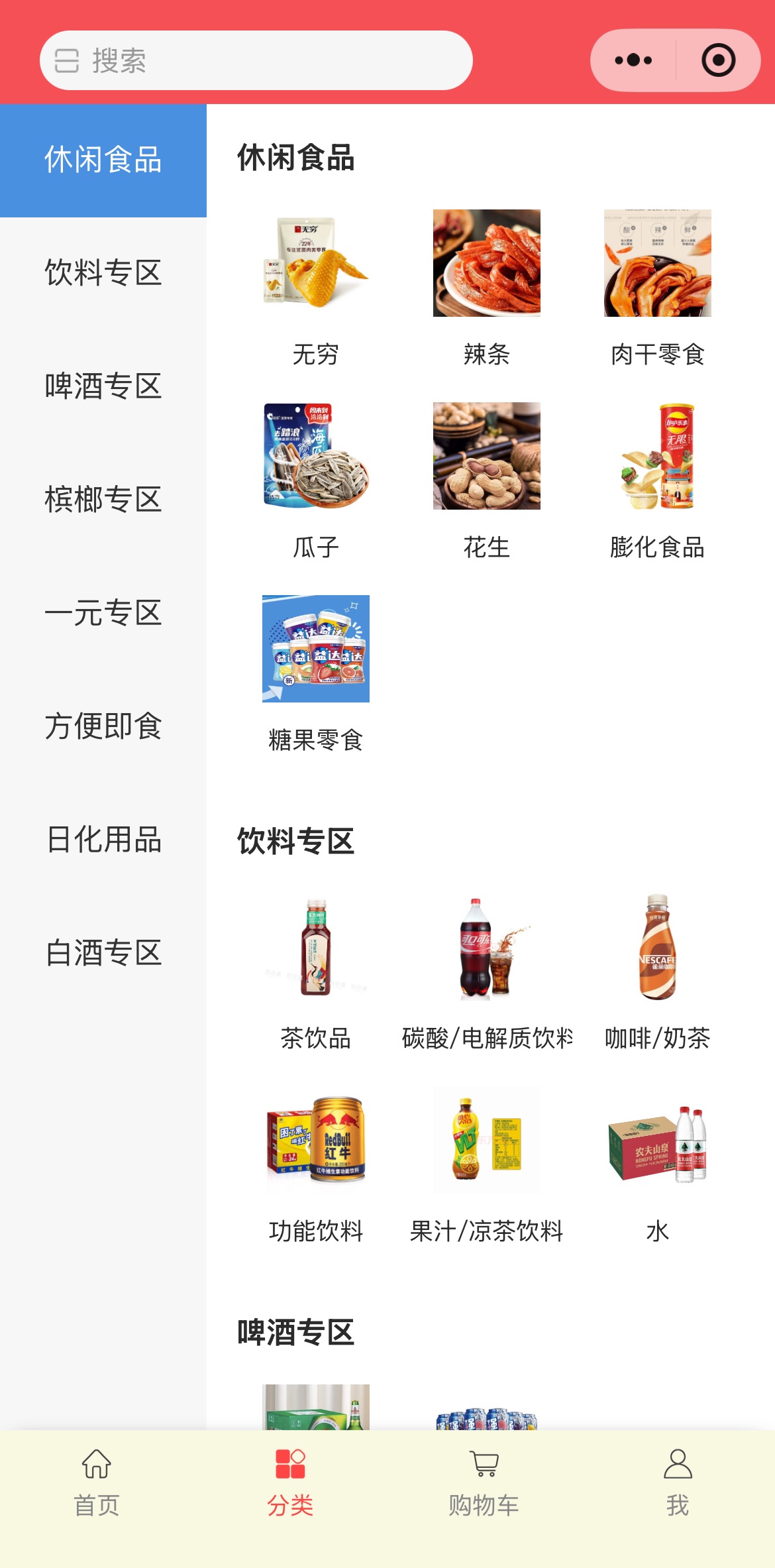This screenshot has width=775, height=1568.
Task: Select 饮料专区 in the side menu
Action: coord(103,273)
